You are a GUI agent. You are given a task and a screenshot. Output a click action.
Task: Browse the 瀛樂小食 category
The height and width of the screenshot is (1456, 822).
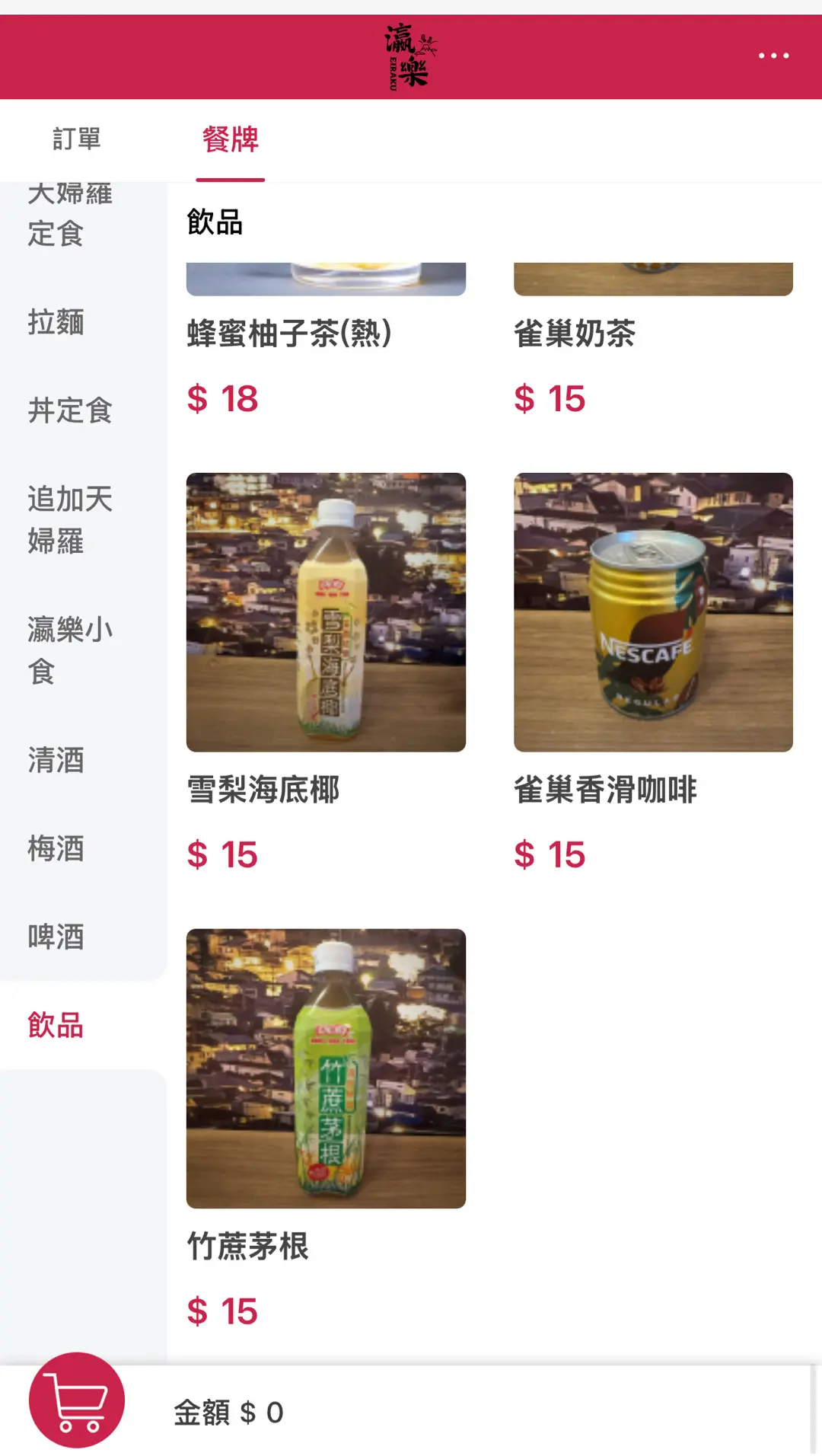[x=70, y=650]
